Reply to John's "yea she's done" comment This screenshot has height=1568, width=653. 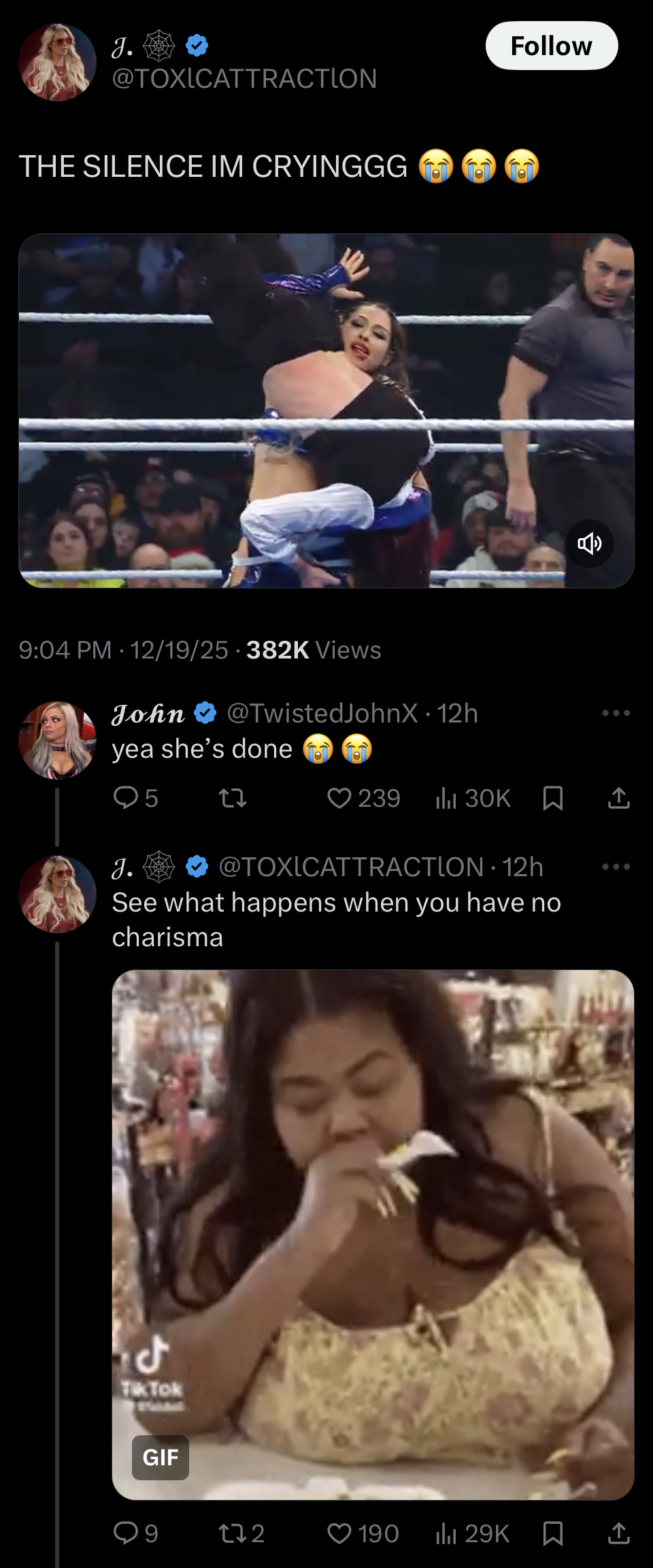[127, 798]
